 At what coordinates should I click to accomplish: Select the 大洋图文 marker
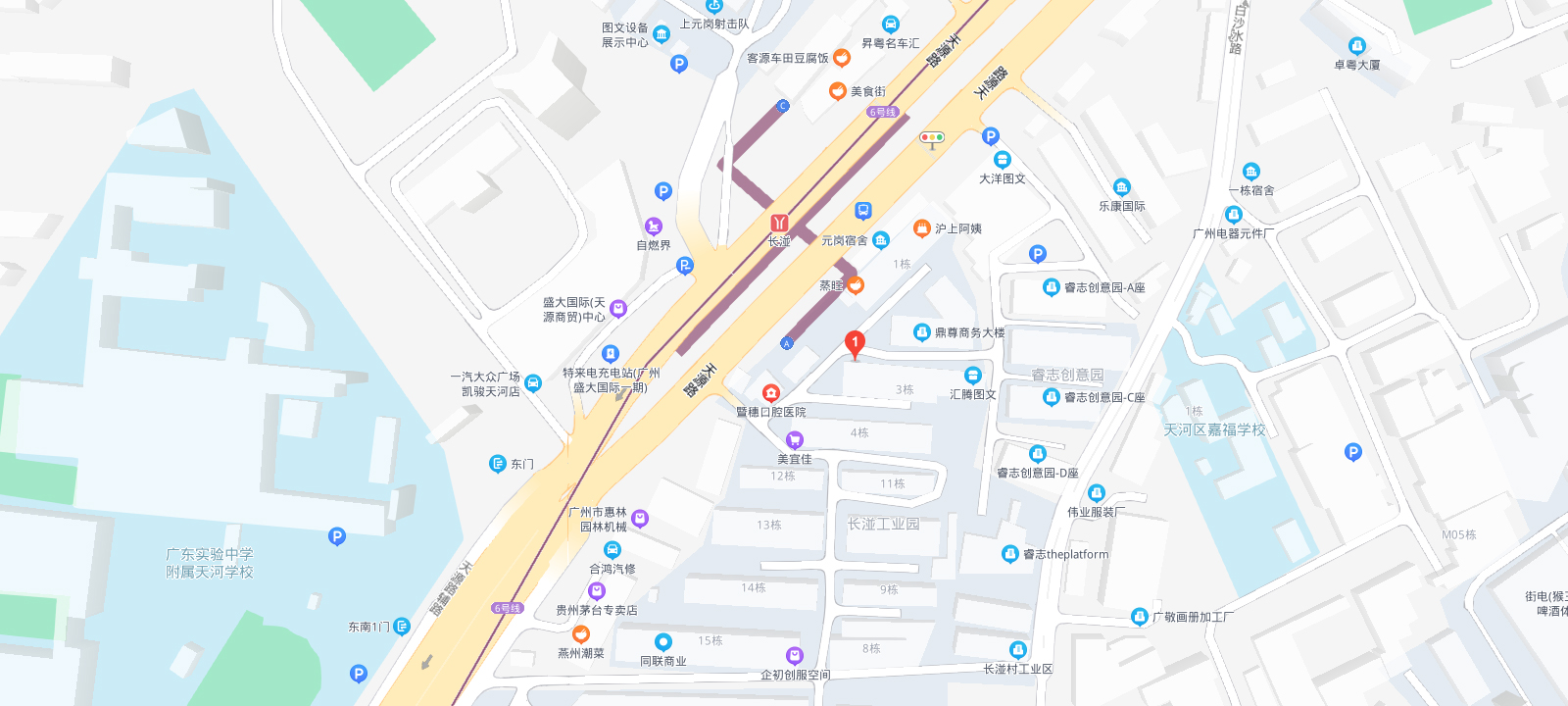coord(1002,160)
